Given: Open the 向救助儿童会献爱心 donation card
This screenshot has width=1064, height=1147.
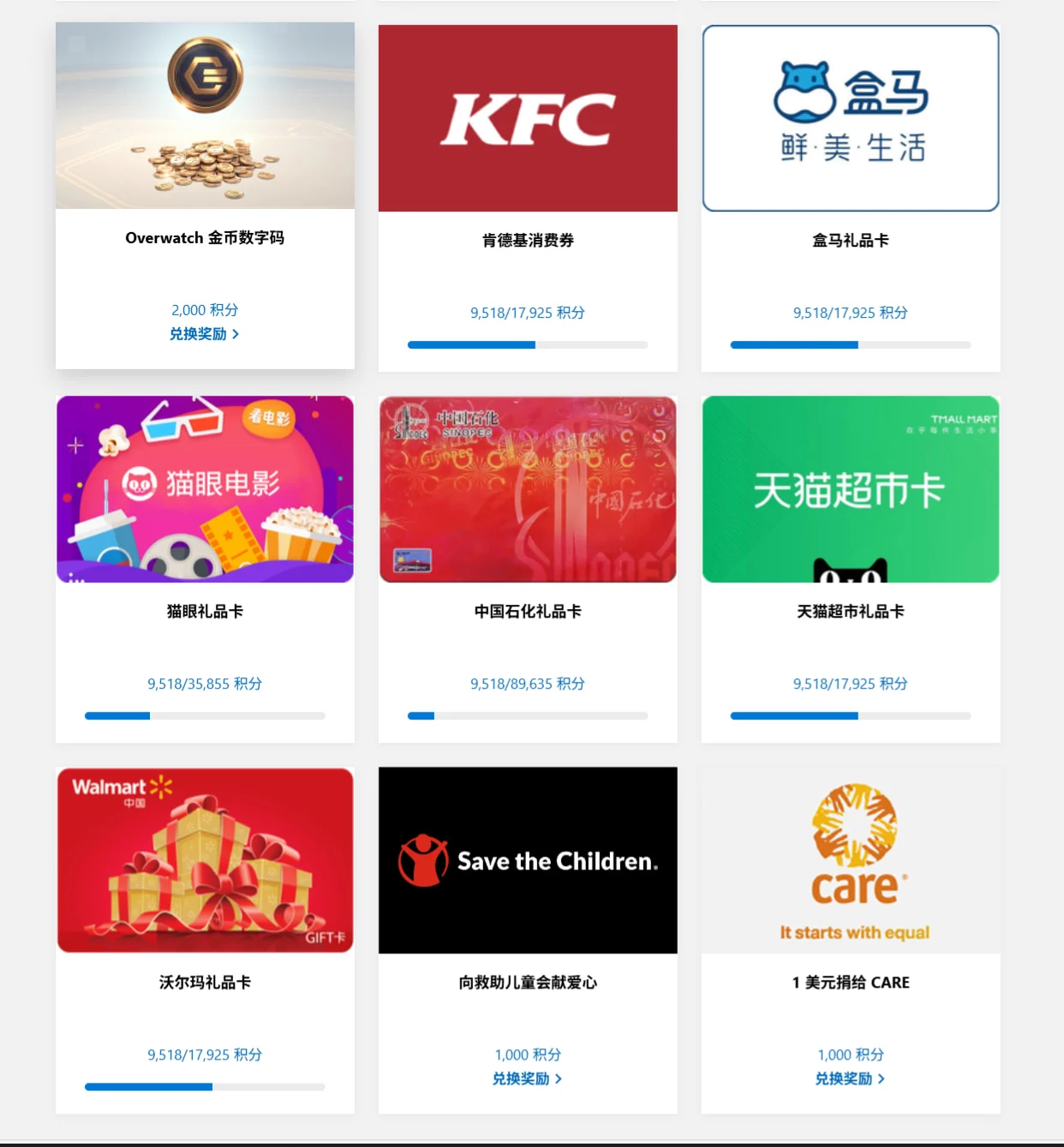Looking at the screenshot, I should (x=528, y=860).
